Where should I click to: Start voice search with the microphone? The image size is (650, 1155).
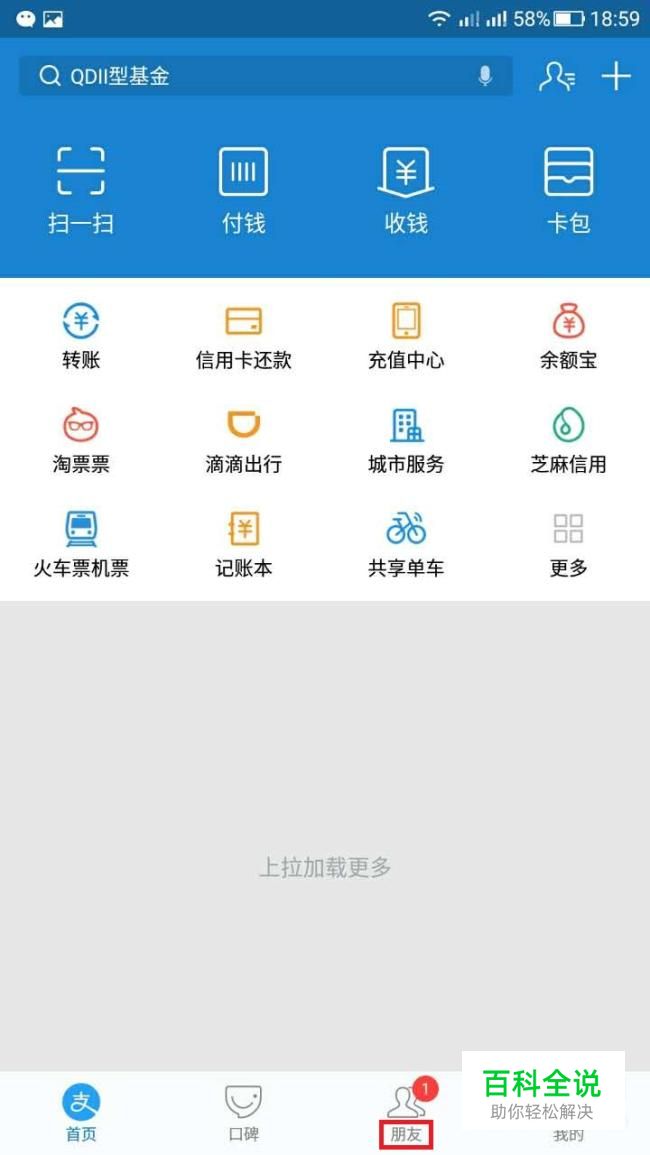click(x=485, y=76)
